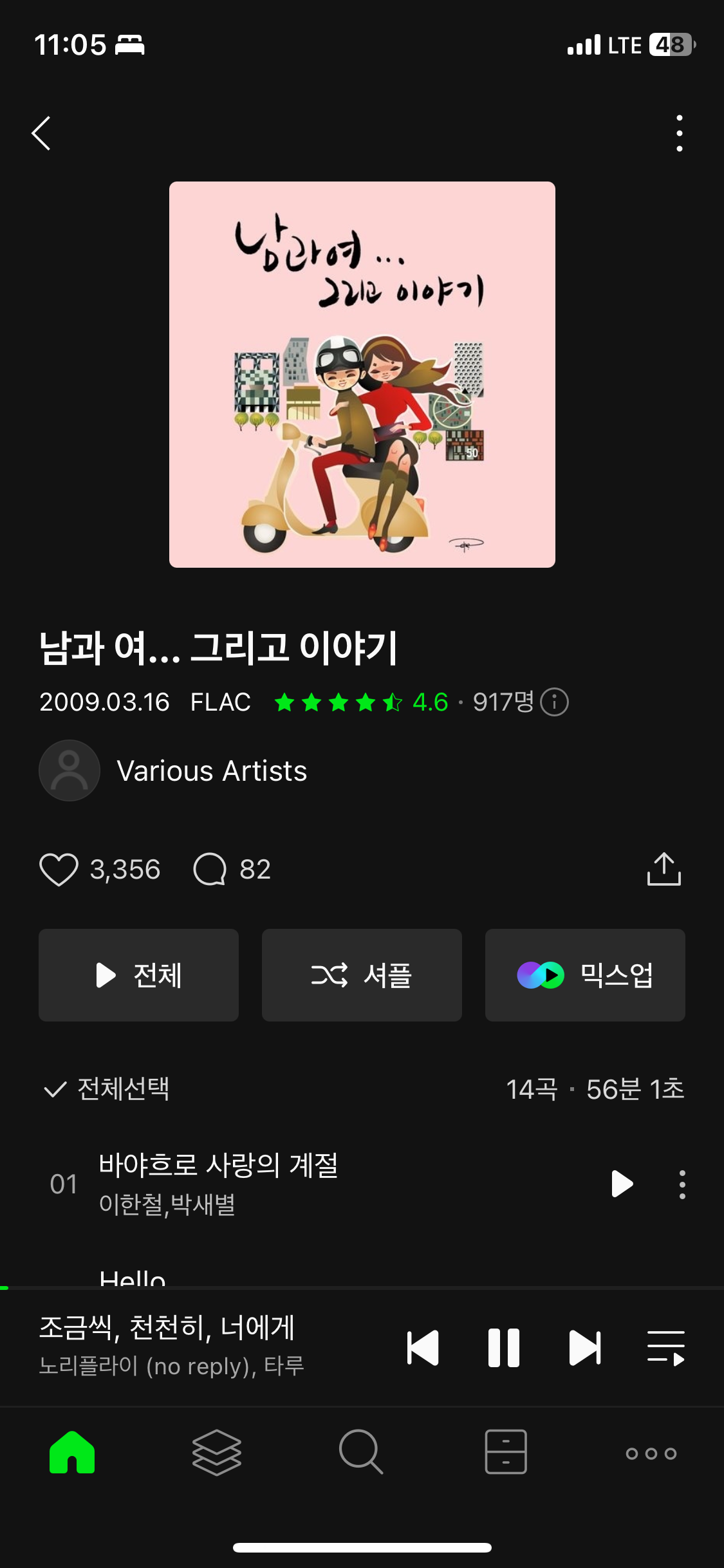This screenshot has height=1568, width=724.
Task: Skip to the previous track in mini player
Action: point(423,1348)
